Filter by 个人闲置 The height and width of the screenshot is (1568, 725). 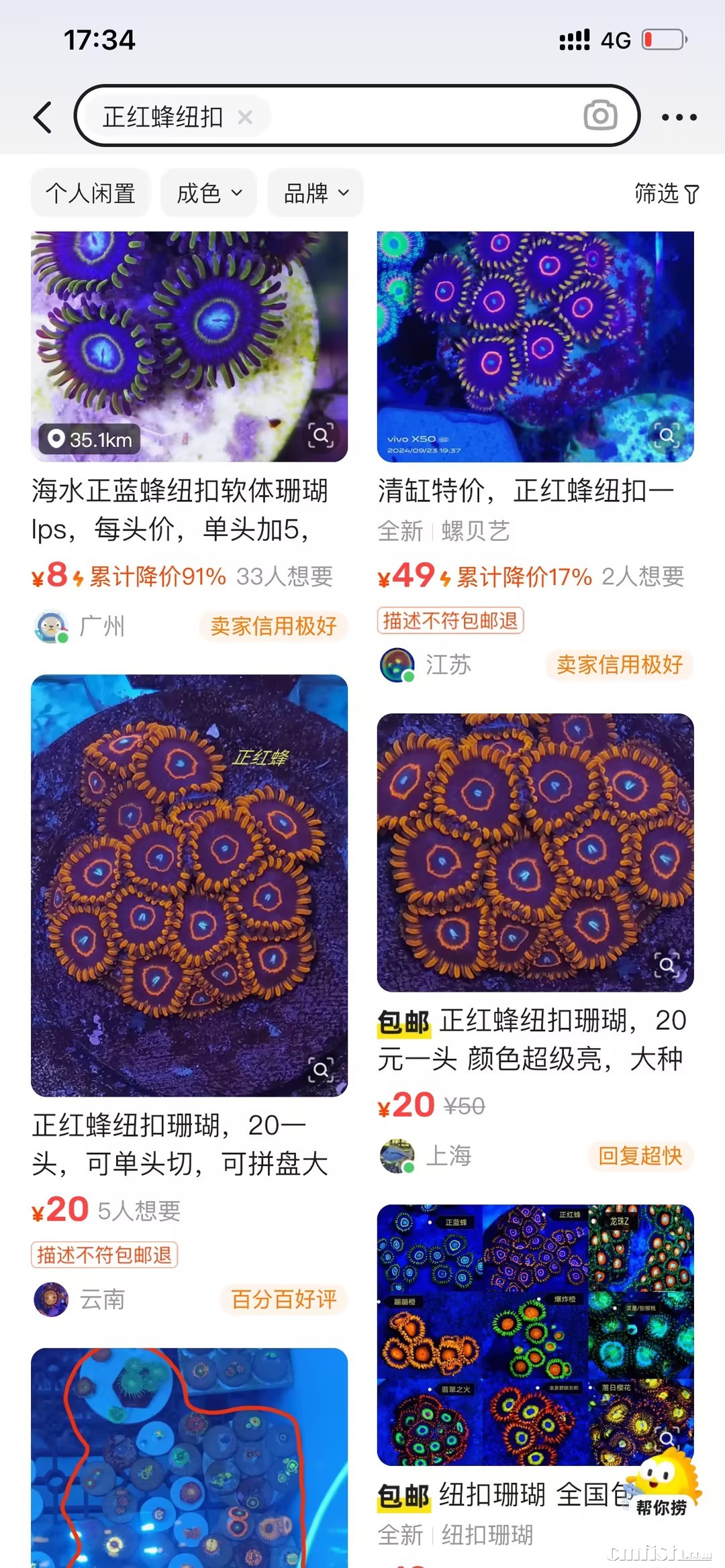[91, 193]
